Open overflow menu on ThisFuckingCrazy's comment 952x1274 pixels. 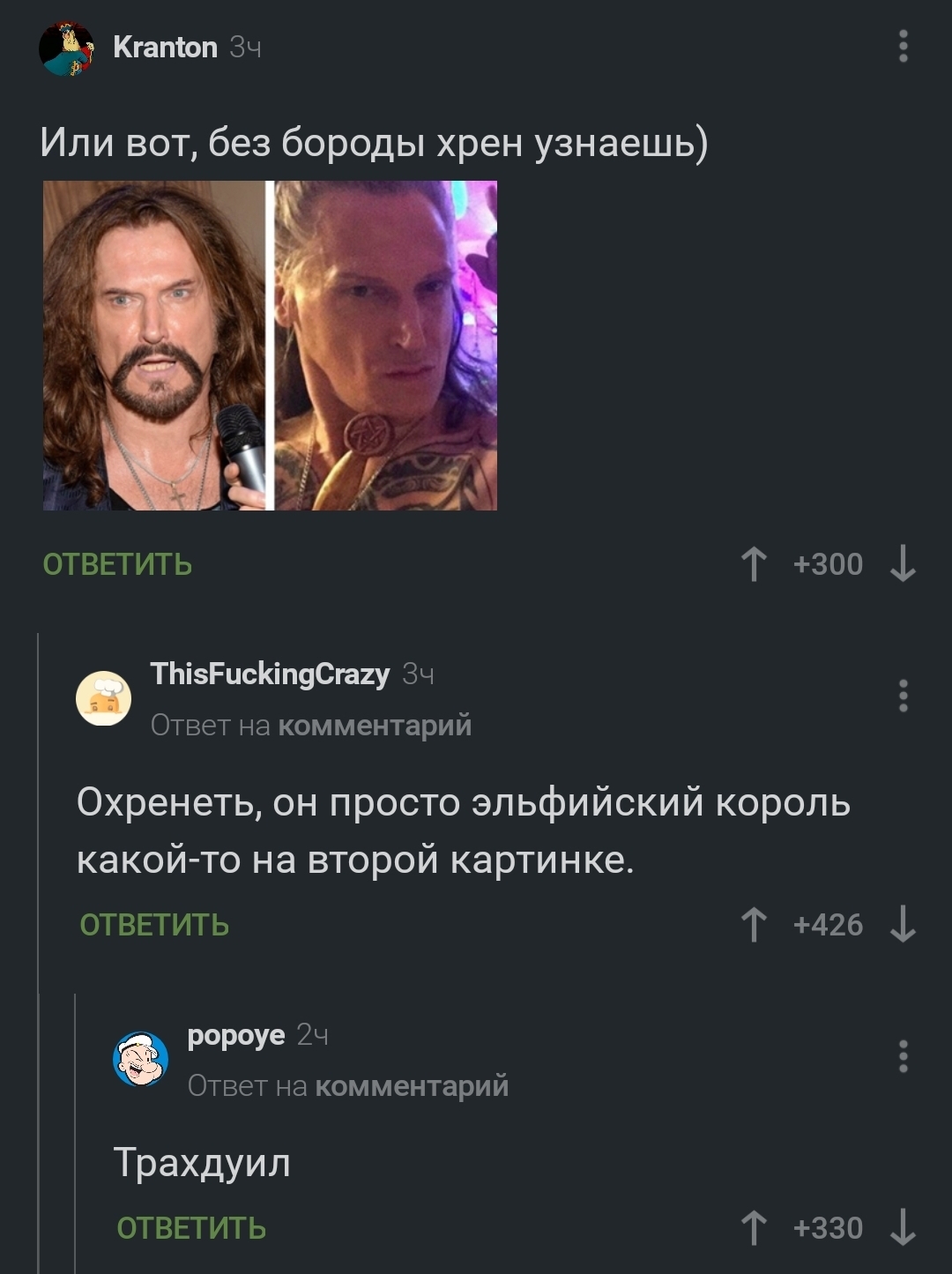903,696
